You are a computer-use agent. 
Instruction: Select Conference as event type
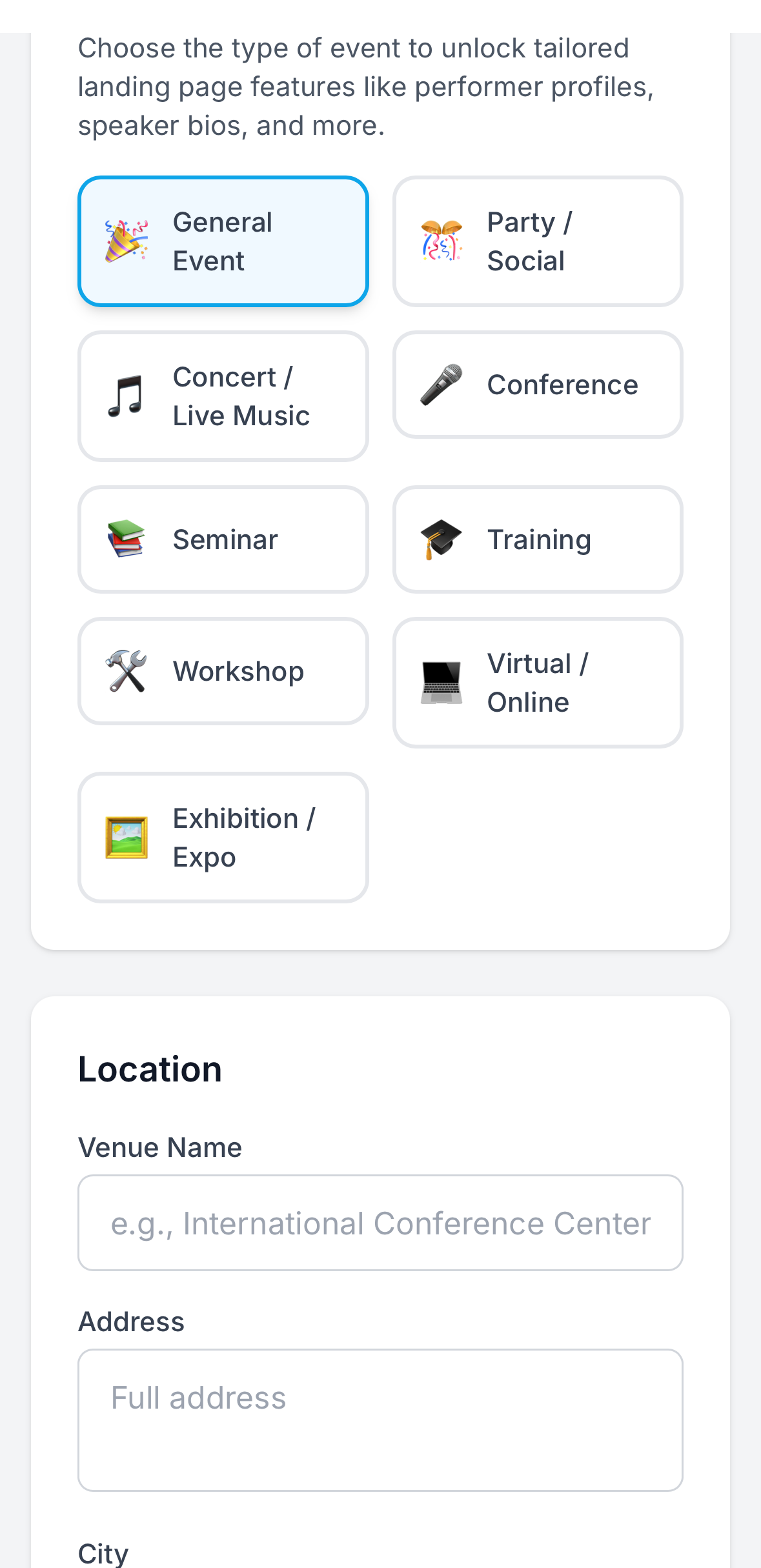point(538,385)
